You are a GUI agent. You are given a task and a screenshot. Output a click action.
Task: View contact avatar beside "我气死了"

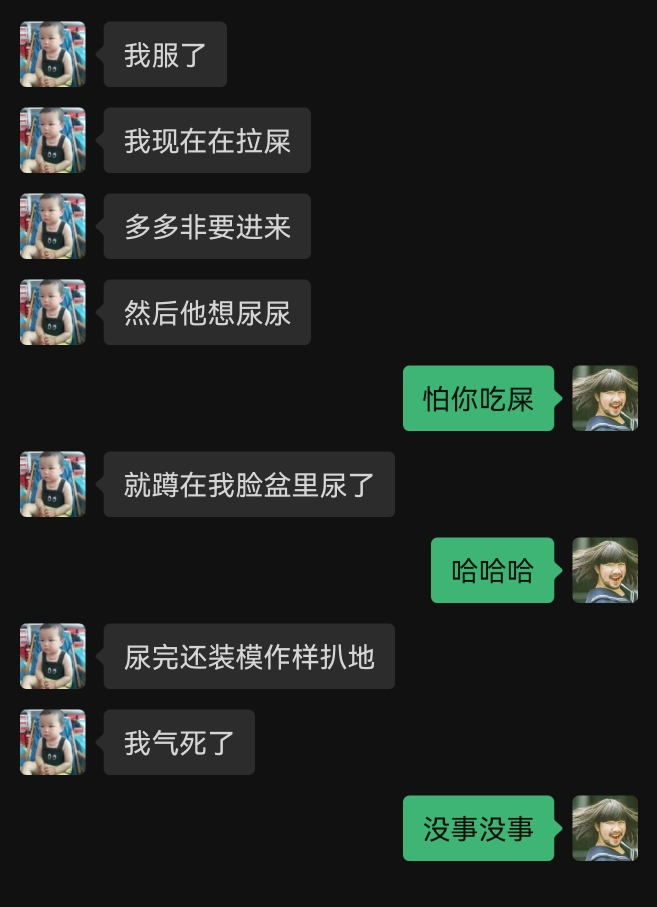pyautogui.click(x=53, y=743)
